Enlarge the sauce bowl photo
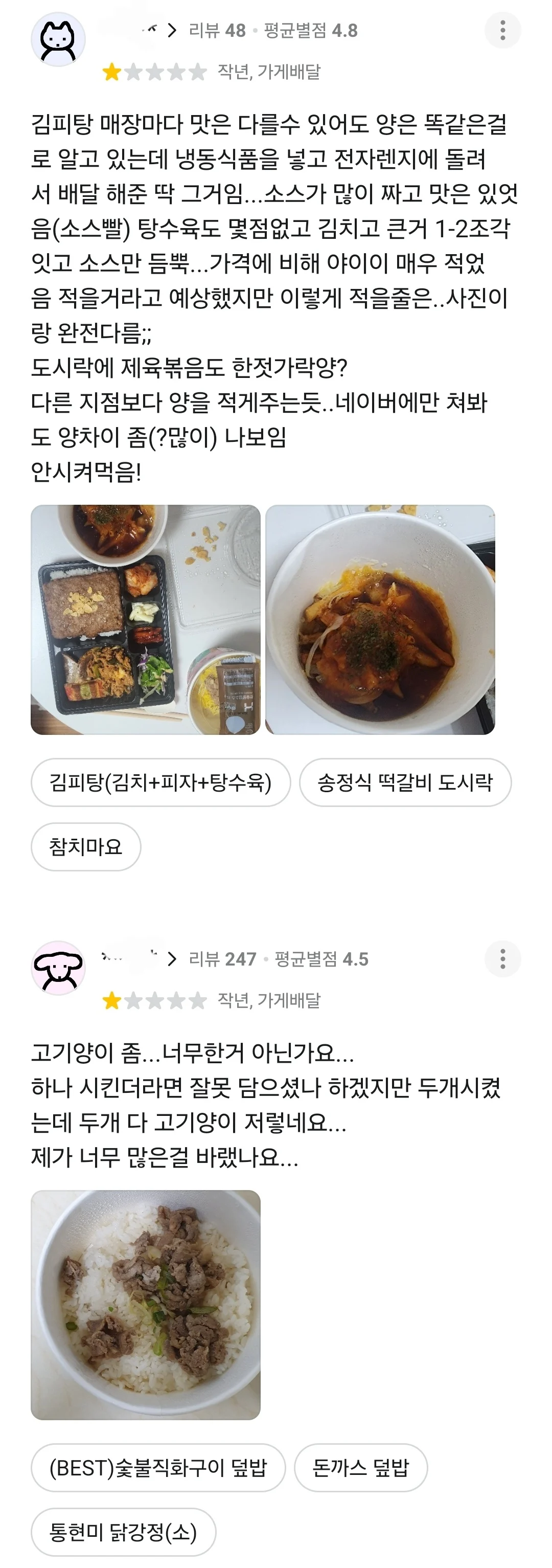Screen dimensions: 552x1568 pyautogui.click(x=380, y=619)
